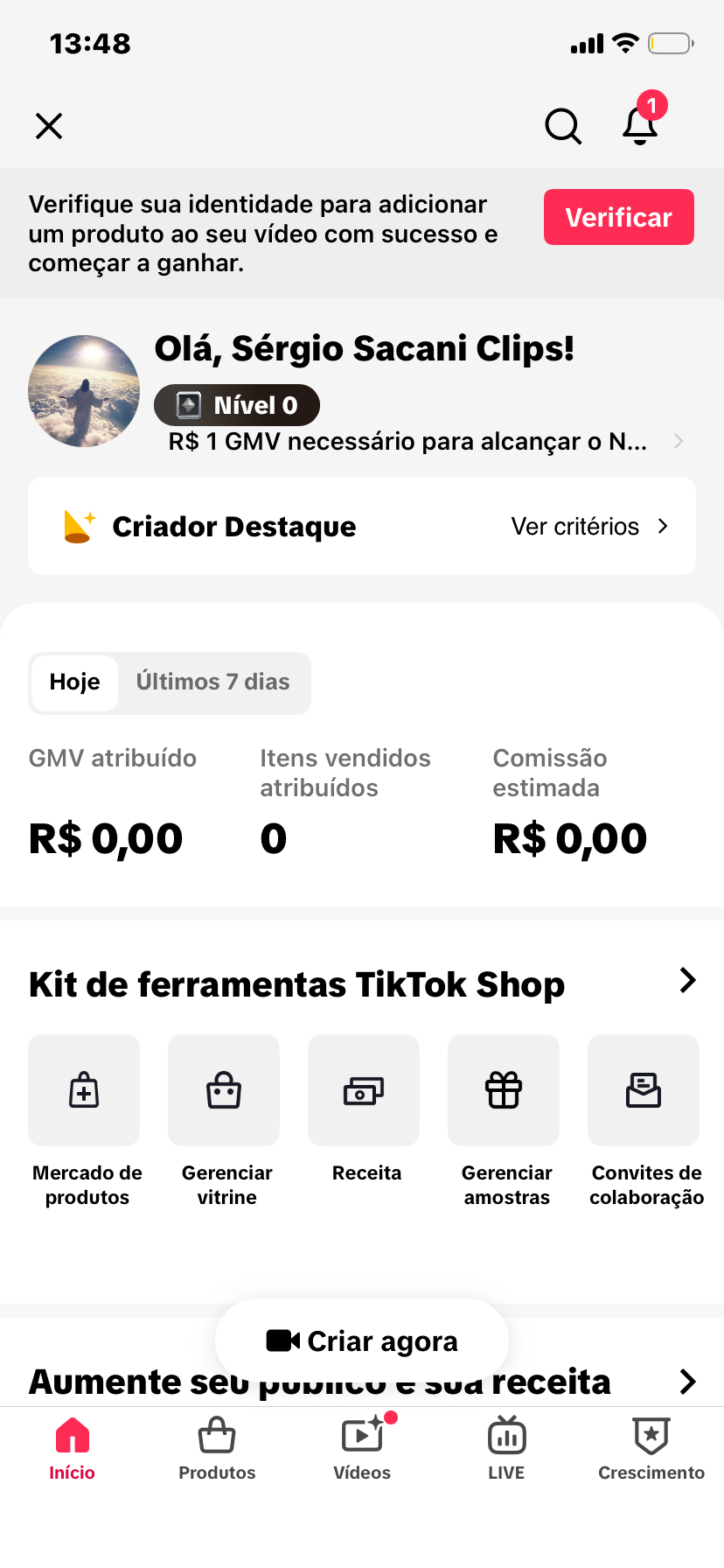This screenshot has width=724, height=1568.
Task: Switch to the Produtos tab
Action: coord(217,1449)
